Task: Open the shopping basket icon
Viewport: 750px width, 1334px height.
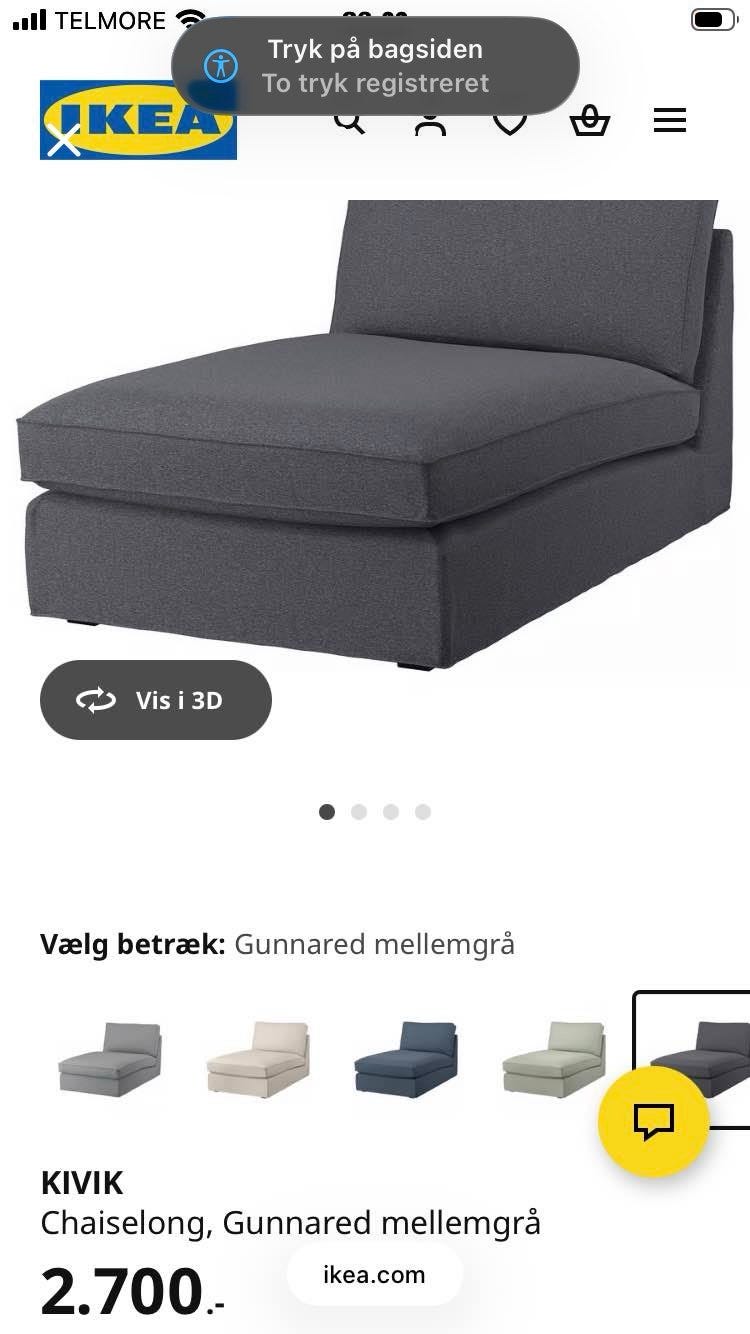Action: coord(589,121)
